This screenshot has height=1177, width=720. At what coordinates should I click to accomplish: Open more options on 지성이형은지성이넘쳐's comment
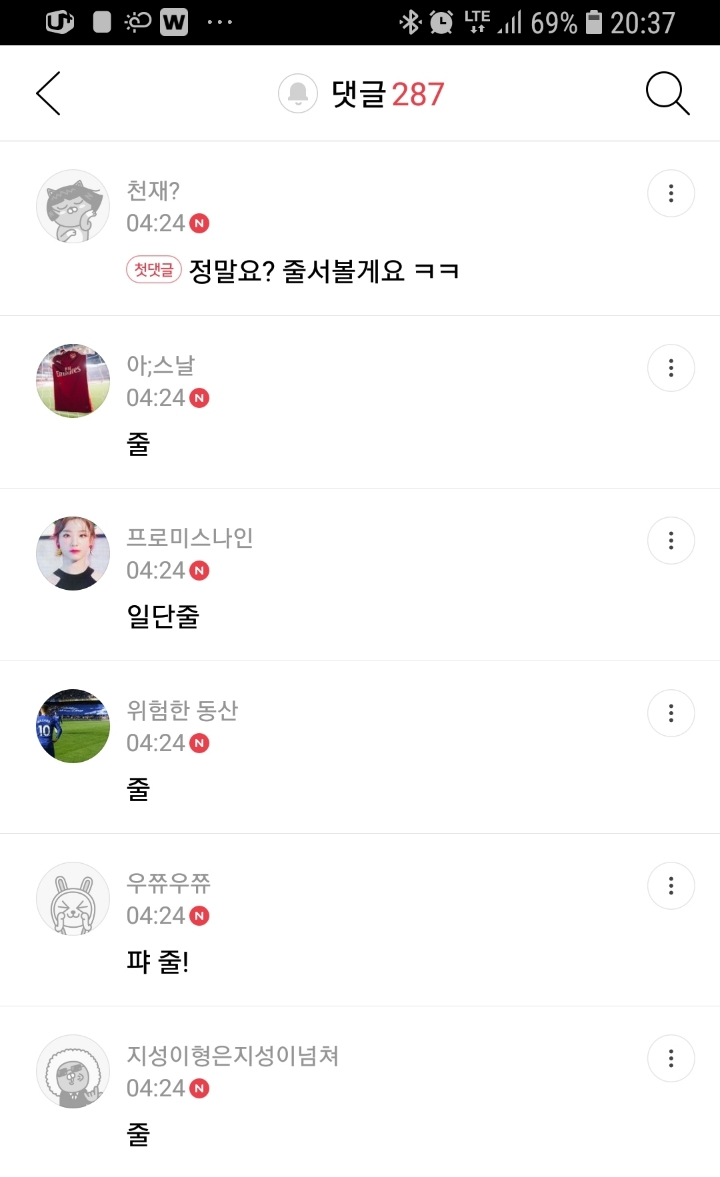[x=671, y=1058]
